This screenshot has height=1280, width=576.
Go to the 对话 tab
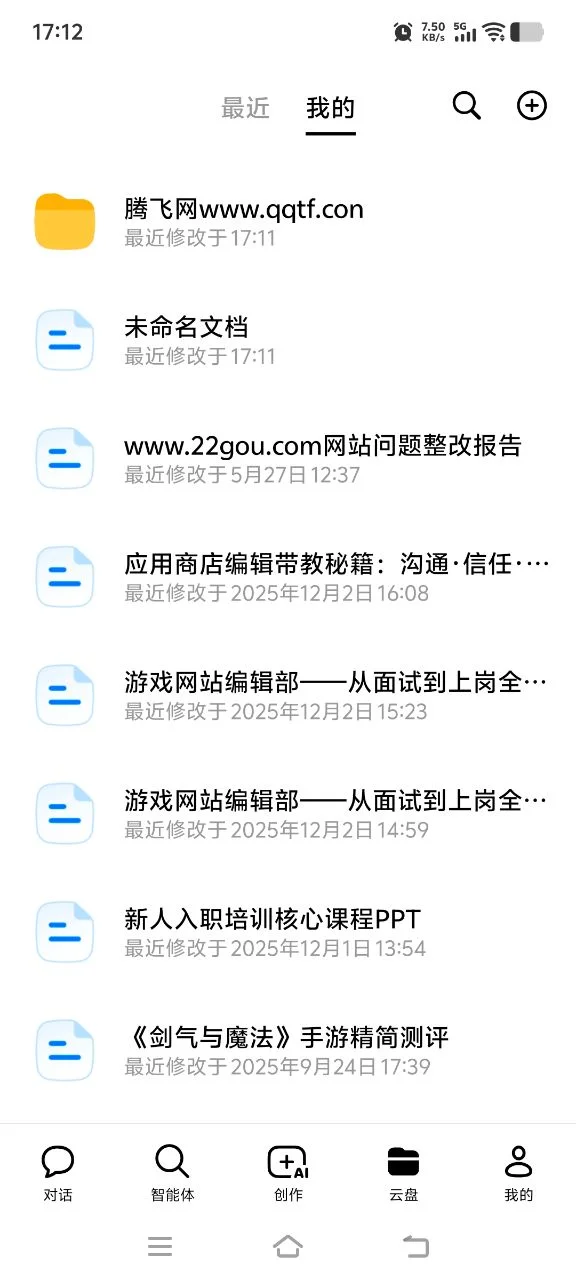[x=58, y=1172]
